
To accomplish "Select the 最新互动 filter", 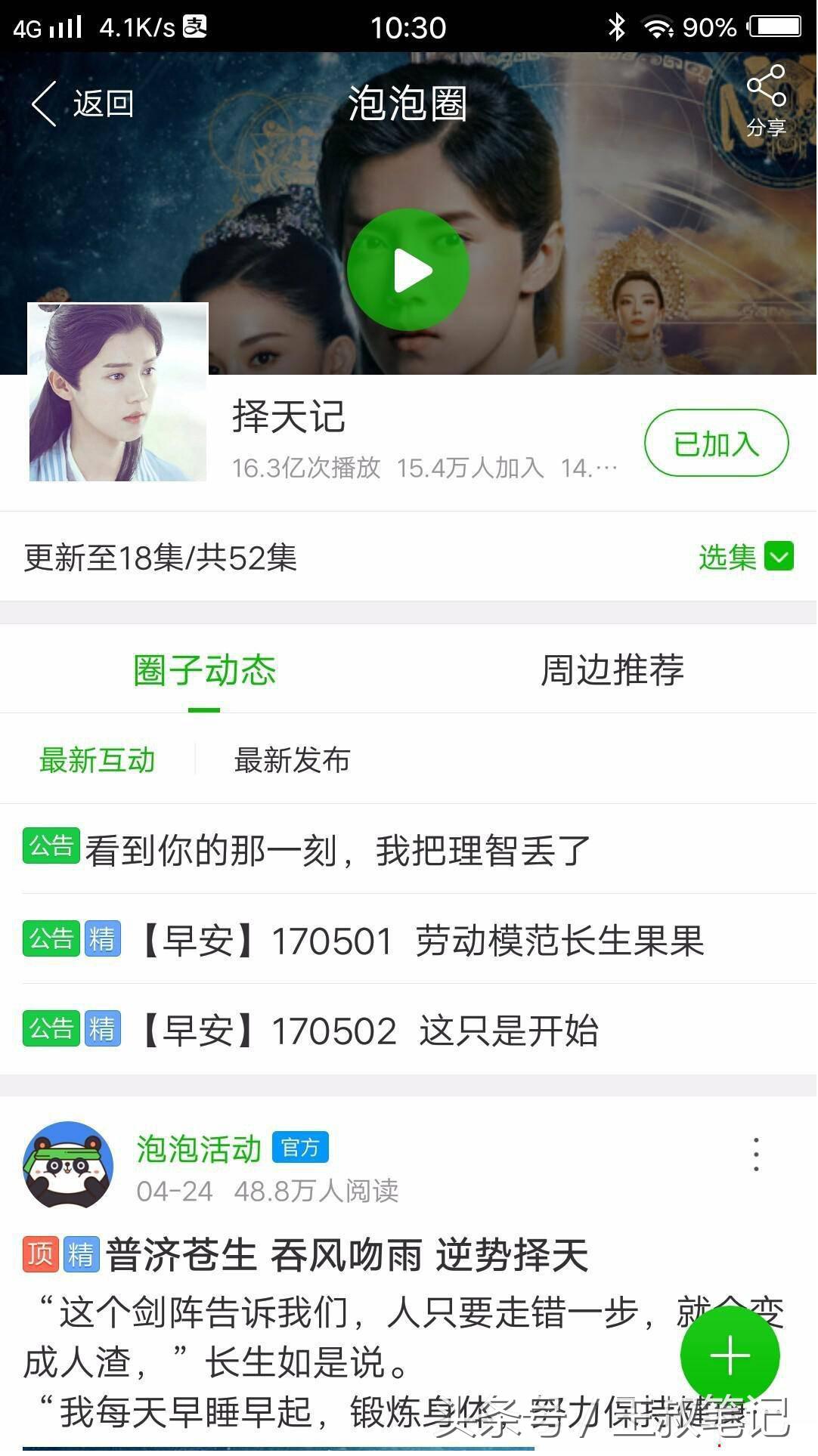I will pyautogui.click(x=98, y=760).
